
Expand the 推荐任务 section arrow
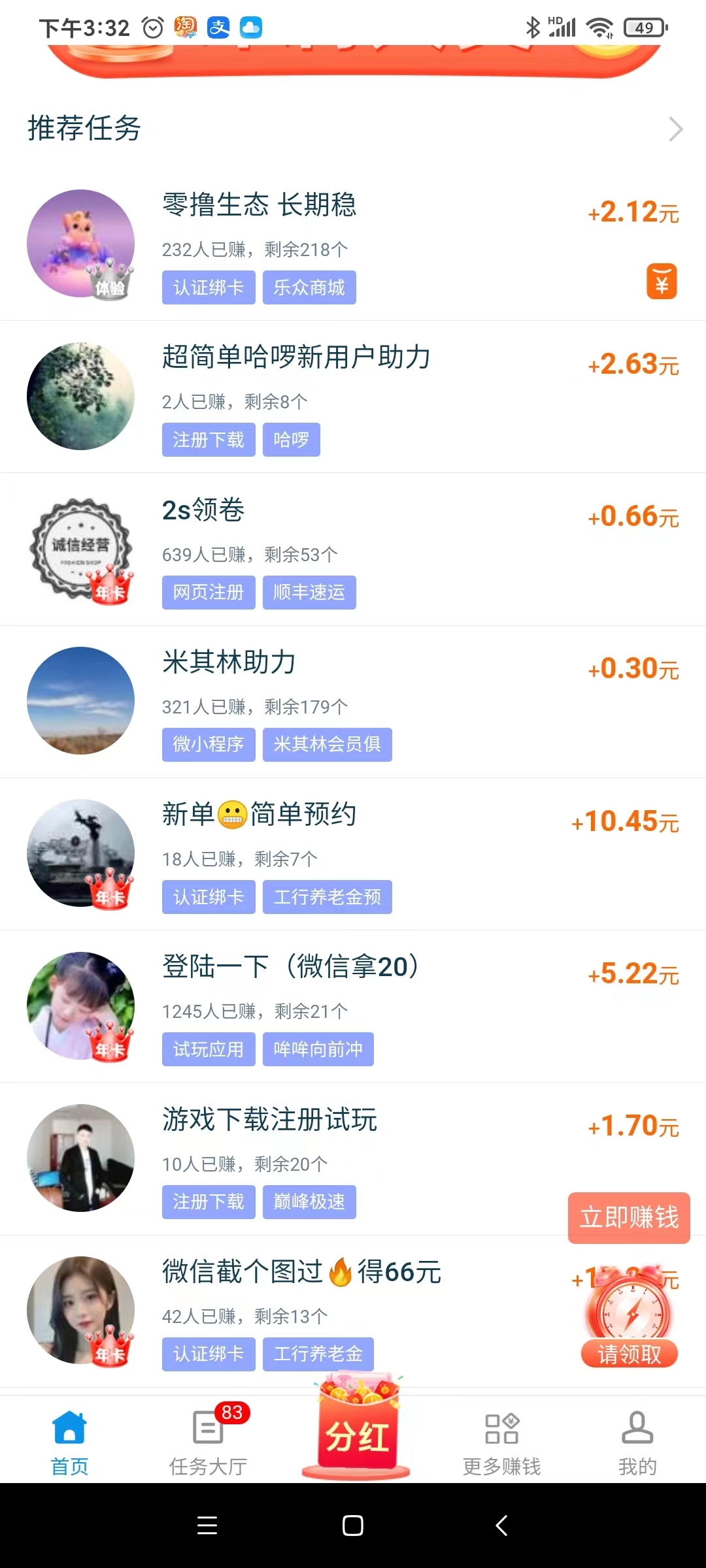(675, 129)
